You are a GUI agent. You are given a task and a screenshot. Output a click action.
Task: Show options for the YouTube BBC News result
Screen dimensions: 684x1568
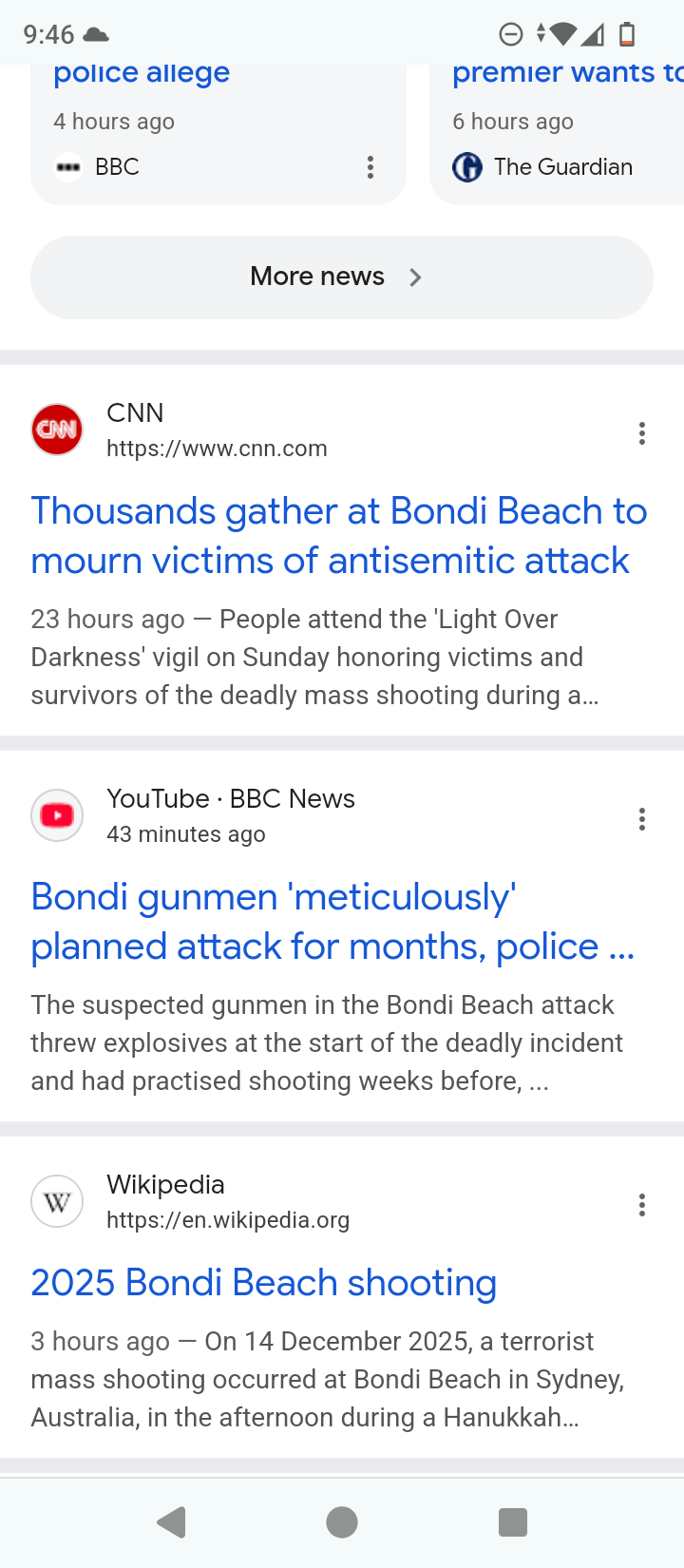(x=642, y=819)
